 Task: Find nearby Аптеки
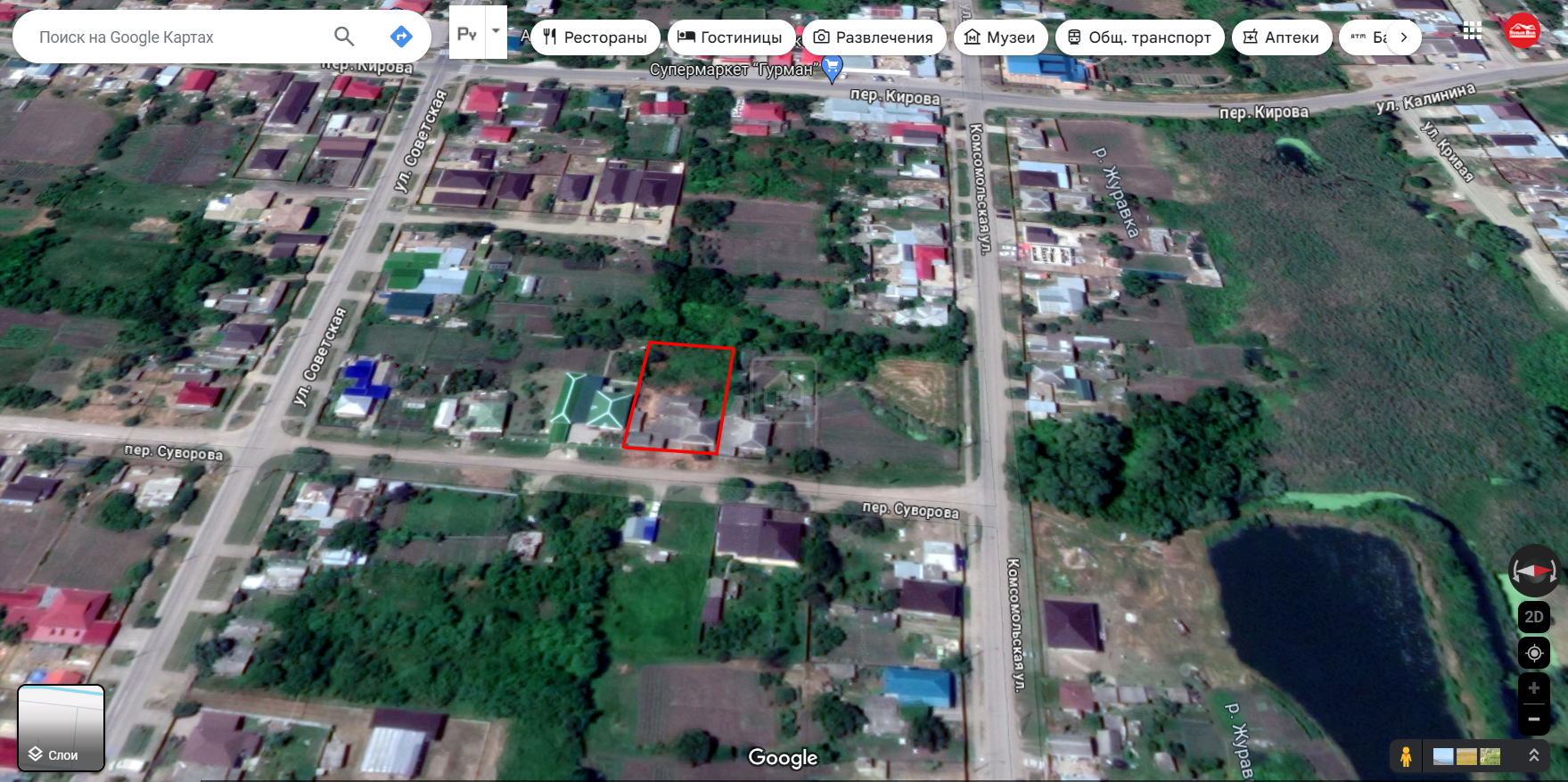click(1281, 37)
